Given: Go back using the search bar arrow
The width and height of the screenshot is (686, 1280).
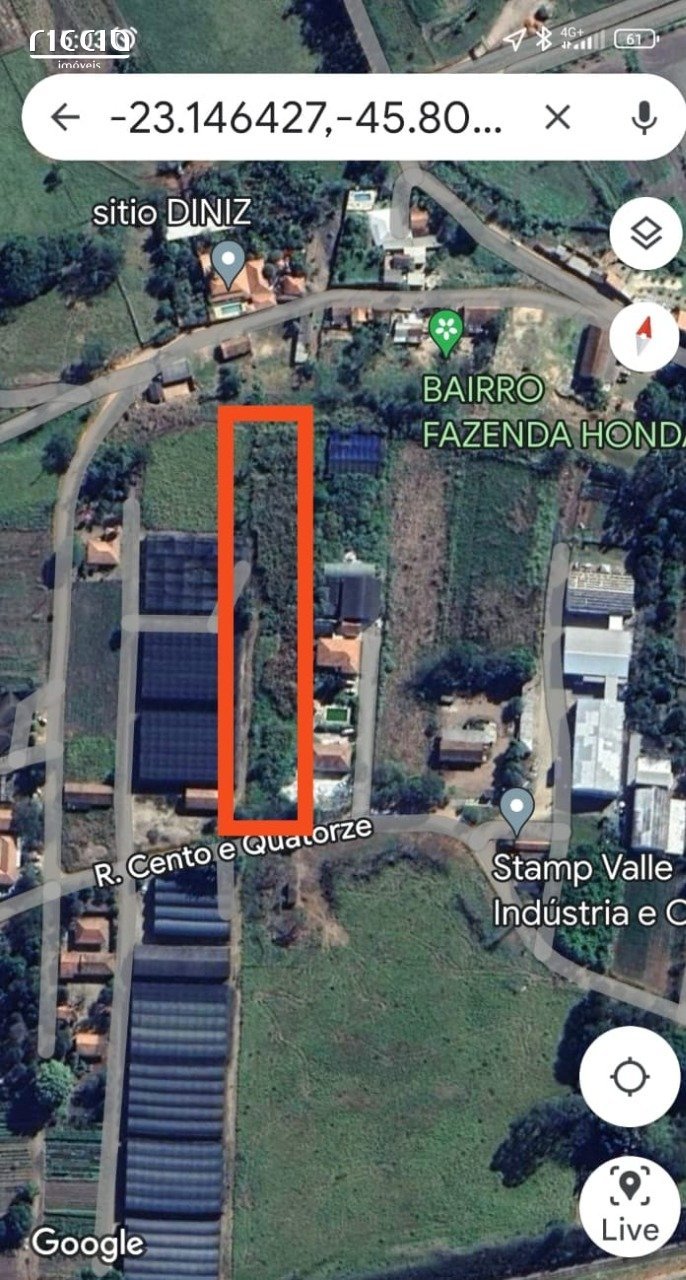Looking at the screenshot, I should [x=65, y=118].
